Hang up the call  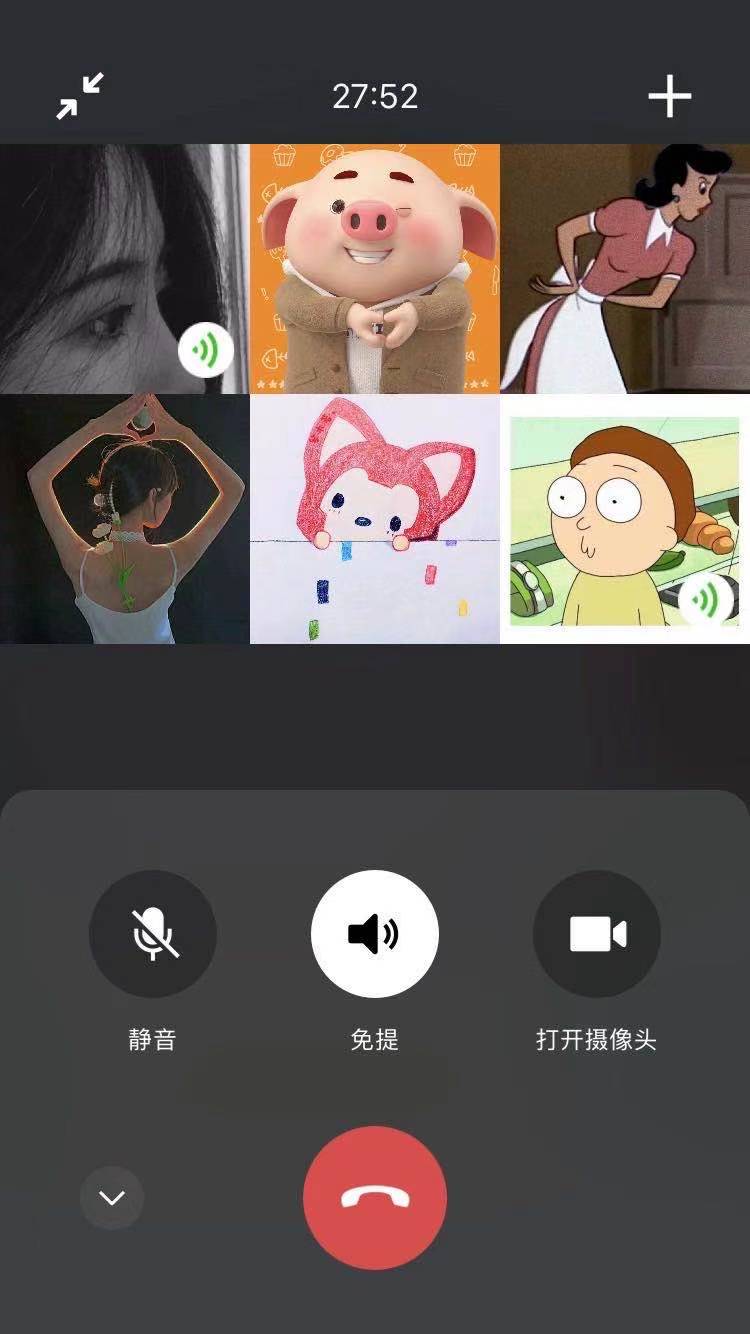coord(375,1197)
